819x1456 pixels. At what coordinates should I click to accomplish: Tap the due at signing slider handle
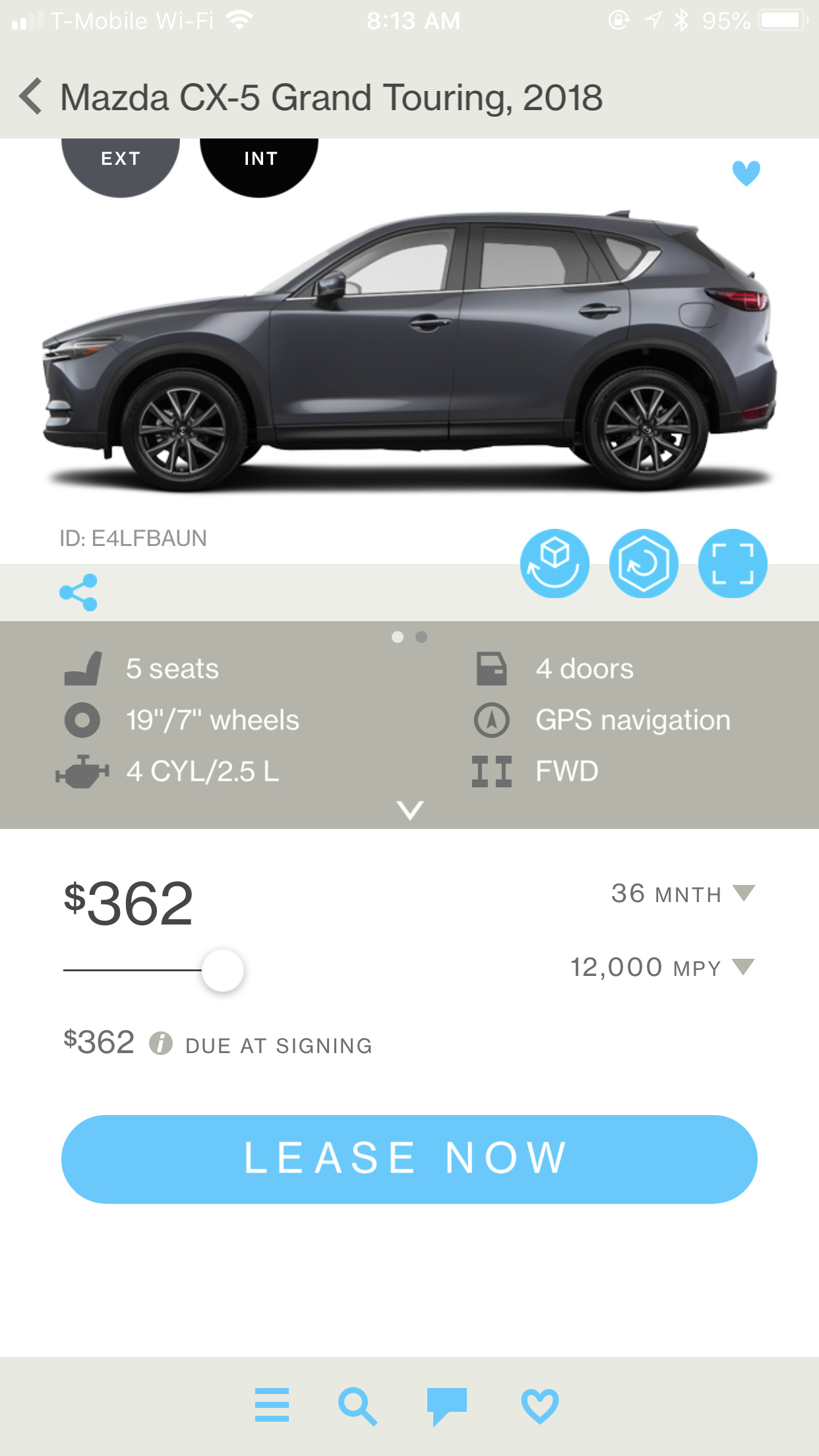coord(223,970)
